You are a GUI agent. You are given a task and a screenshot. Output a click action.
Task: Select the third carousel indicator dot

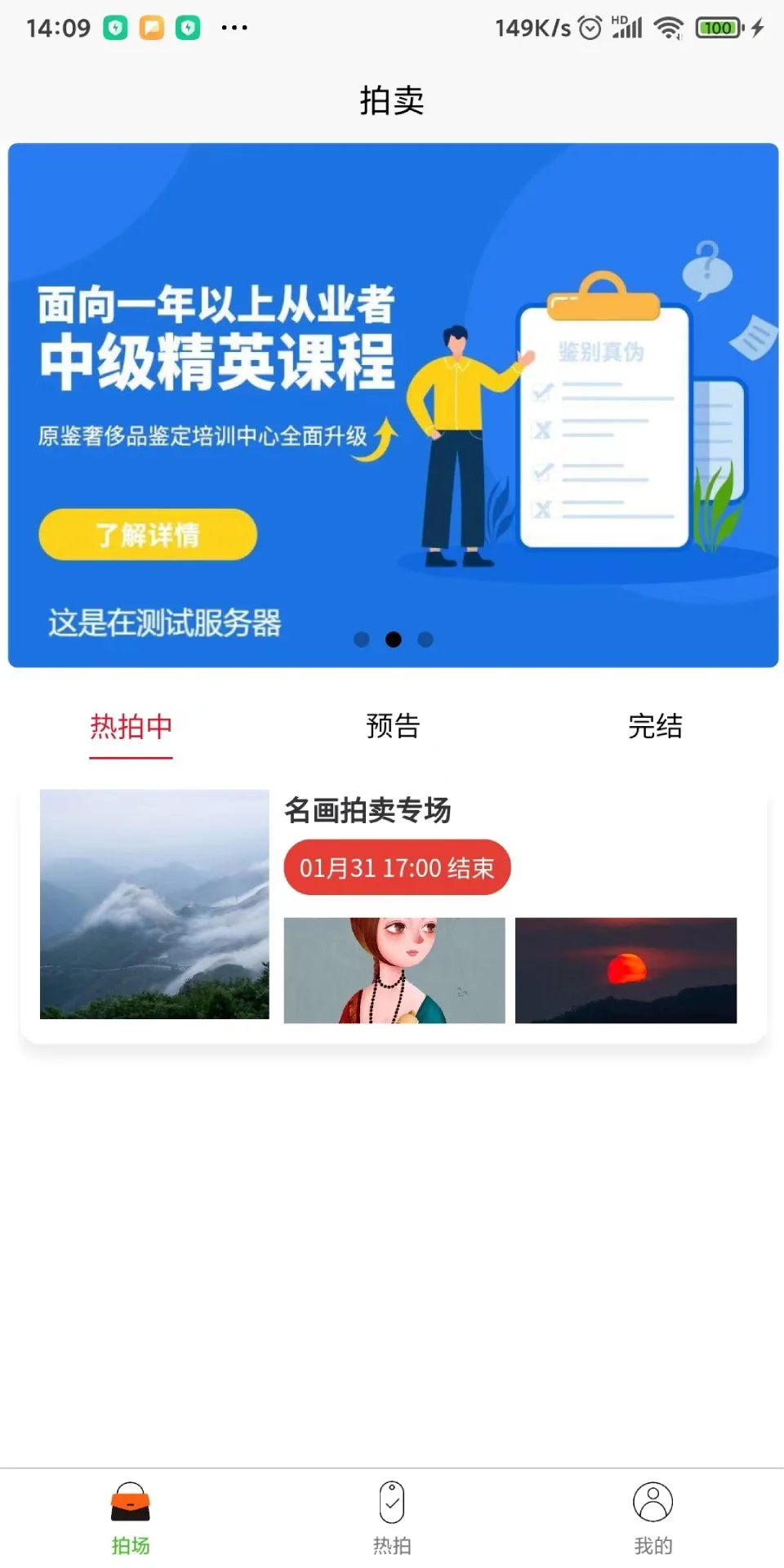tap(425, 639)
